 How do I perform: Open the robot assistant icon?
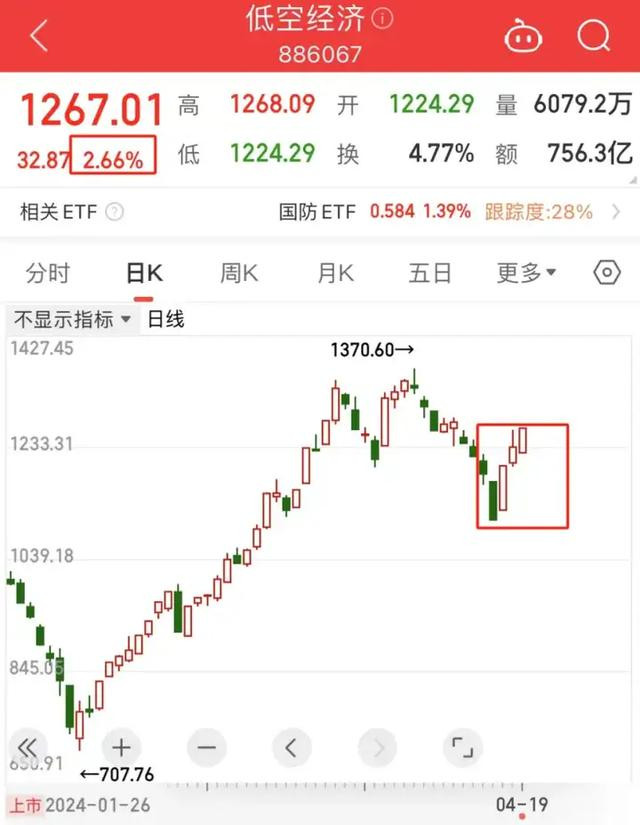[x=523, y=36]
